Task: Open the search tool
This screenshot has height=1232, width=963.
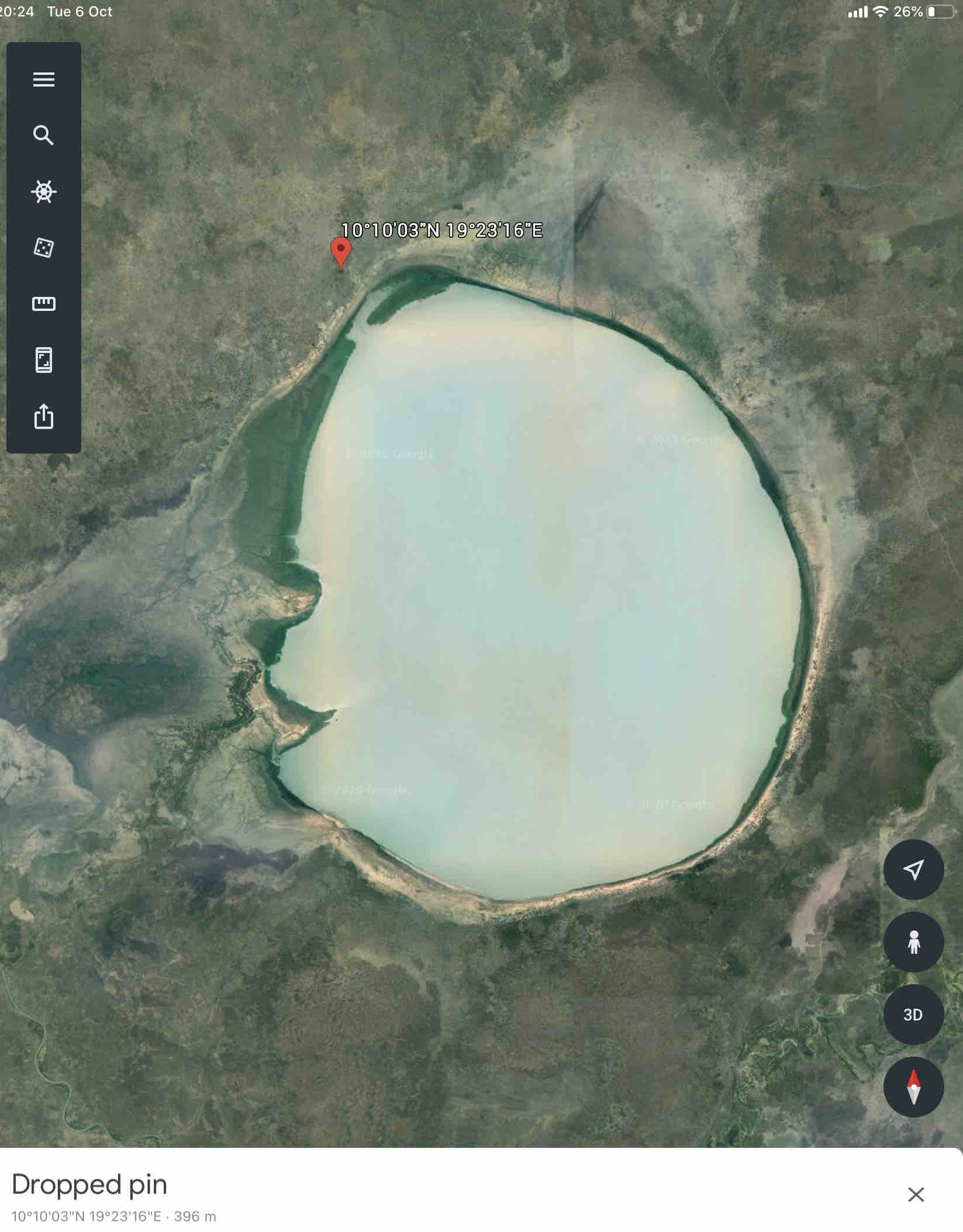Action: [x=44, y=136]
